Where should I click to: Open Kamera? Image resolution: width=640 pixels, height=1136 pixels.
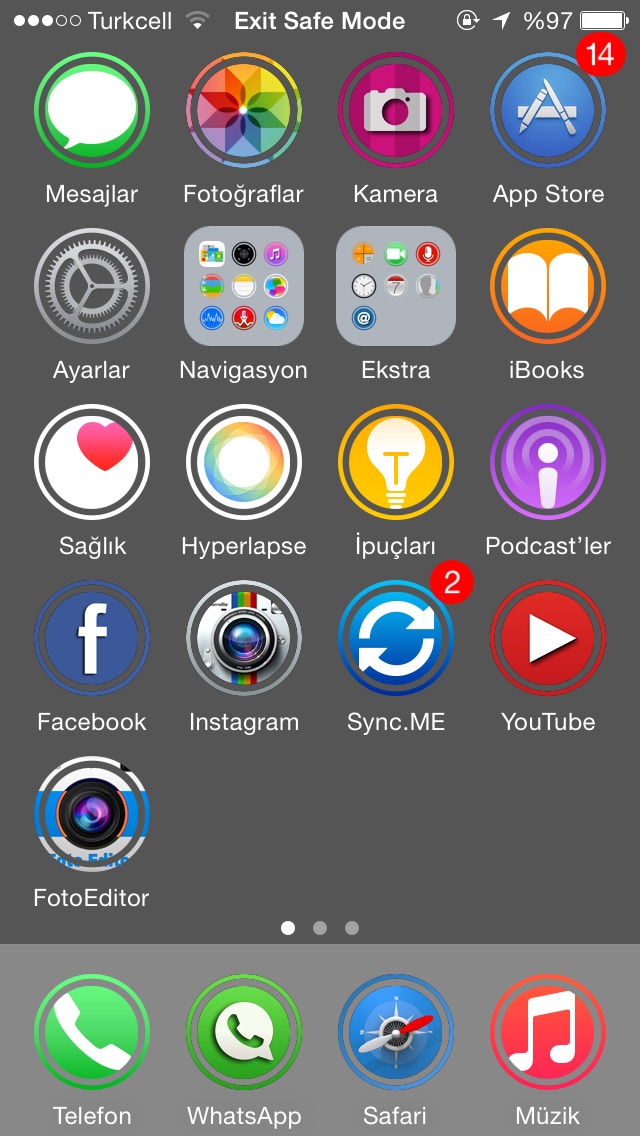(396, 110)
